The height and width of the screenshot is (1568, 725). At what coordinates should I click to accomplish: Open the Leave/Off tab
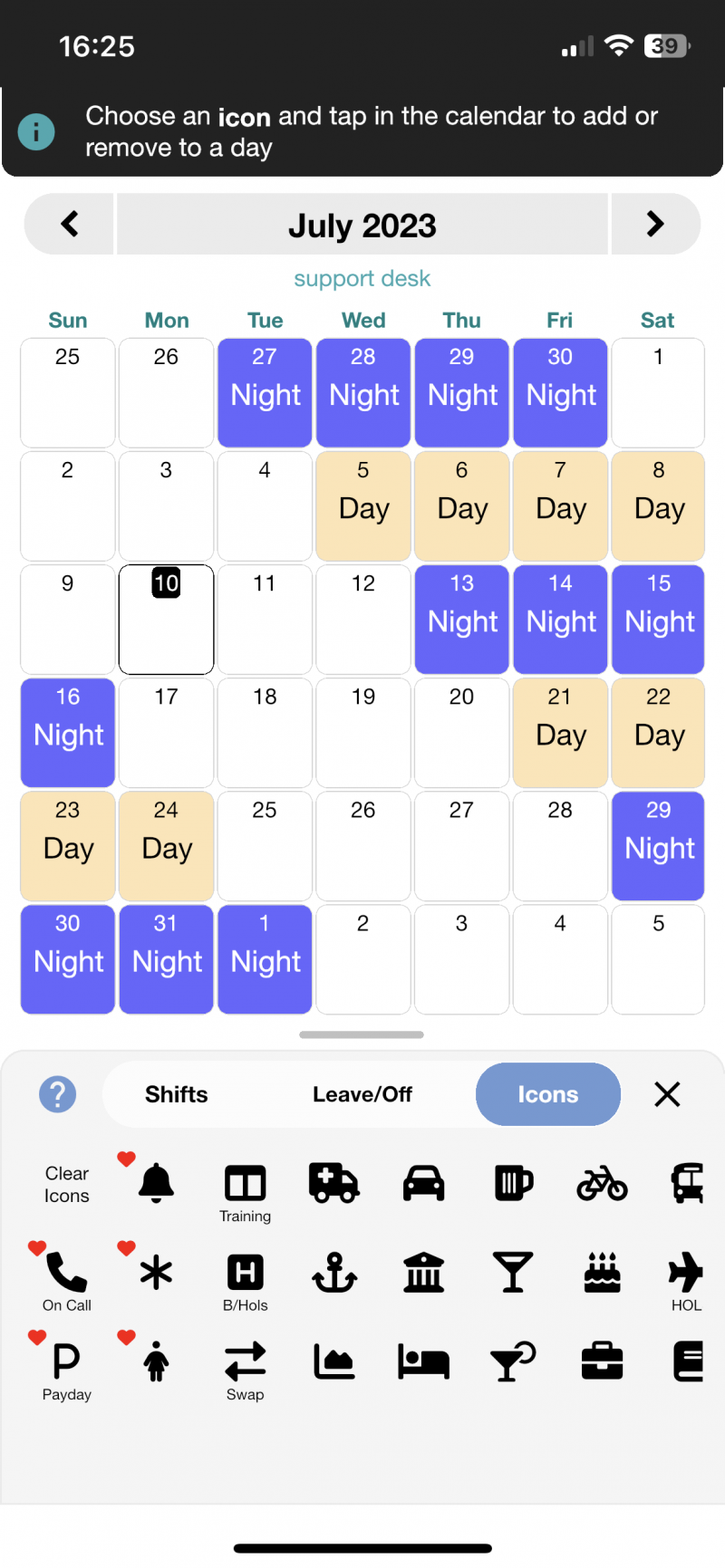point(362,1094)
